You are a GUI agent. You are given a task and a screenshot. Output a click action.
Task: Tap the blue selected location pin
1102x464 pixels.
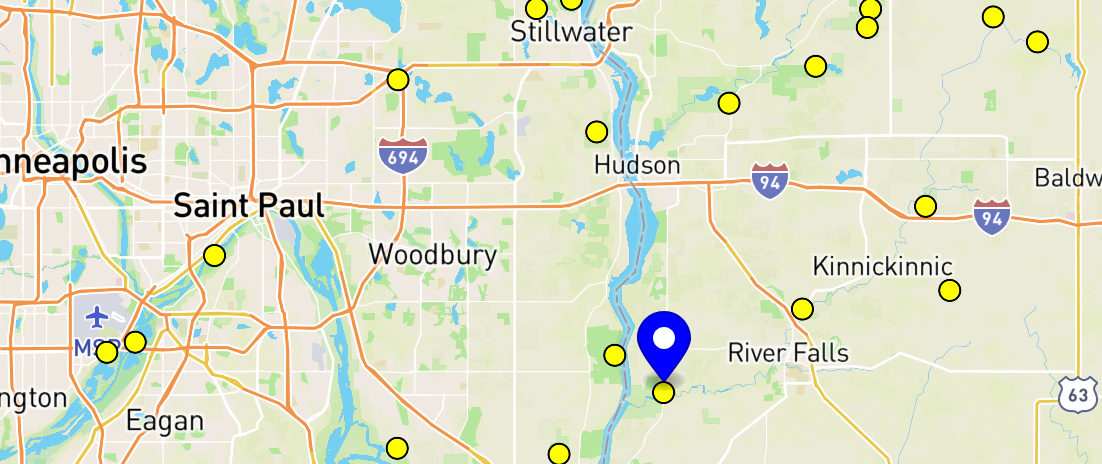664,341
